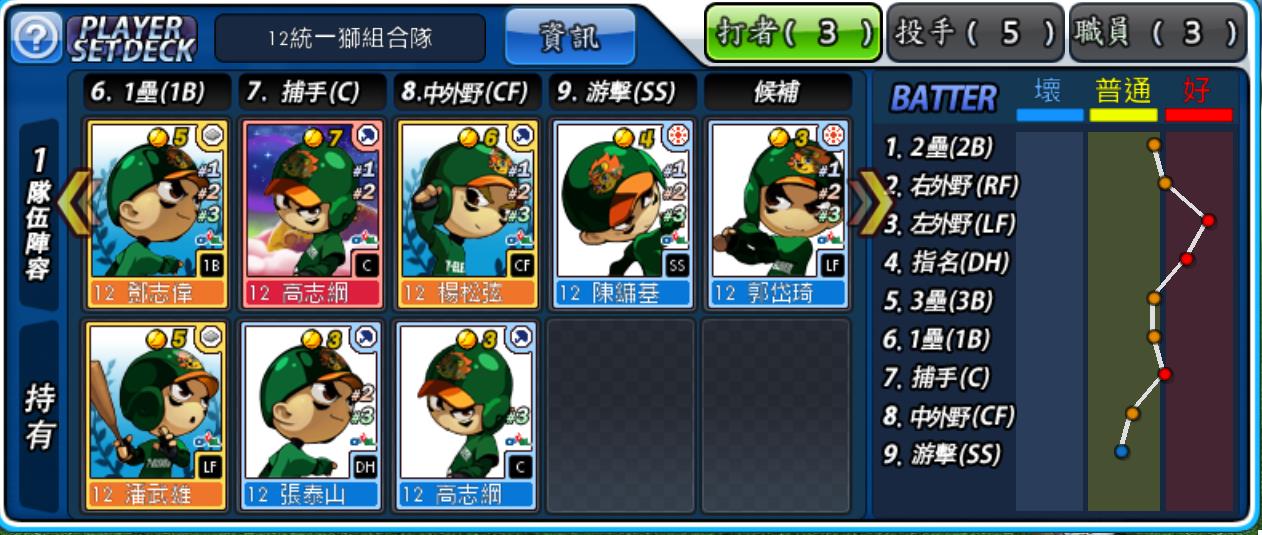Tap the 資訊 info button
This screenshot has width=1262, height=535.
pos(570,37)
